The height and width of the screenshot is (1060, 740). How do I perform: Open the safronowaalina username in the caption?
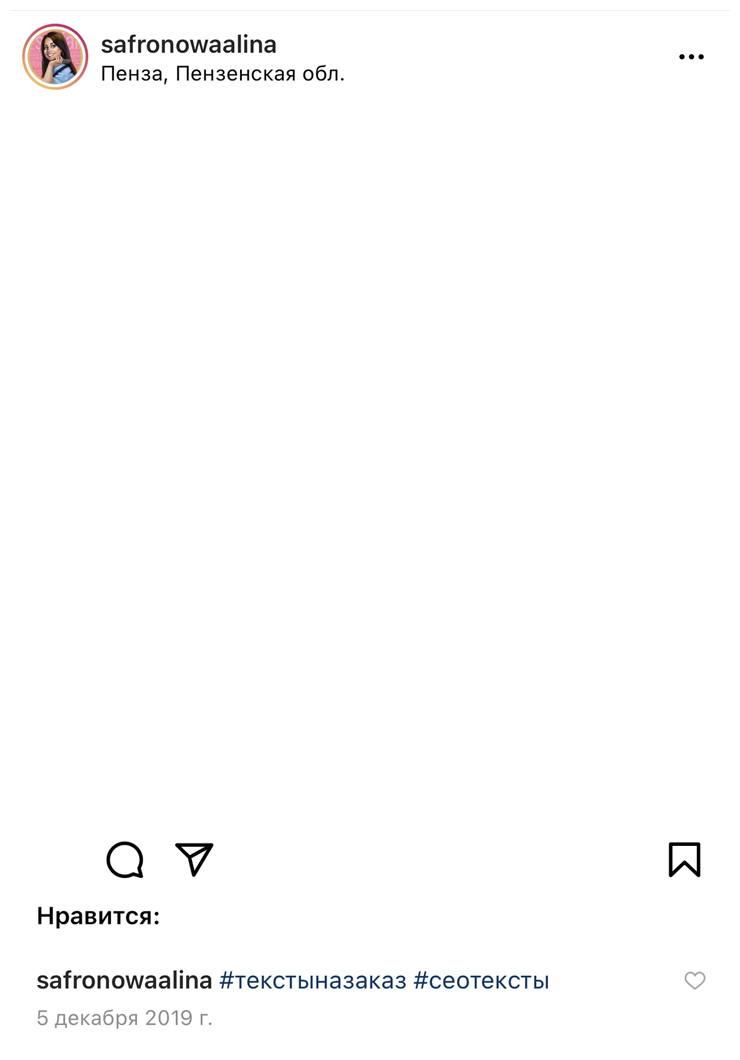click(124, 981)
